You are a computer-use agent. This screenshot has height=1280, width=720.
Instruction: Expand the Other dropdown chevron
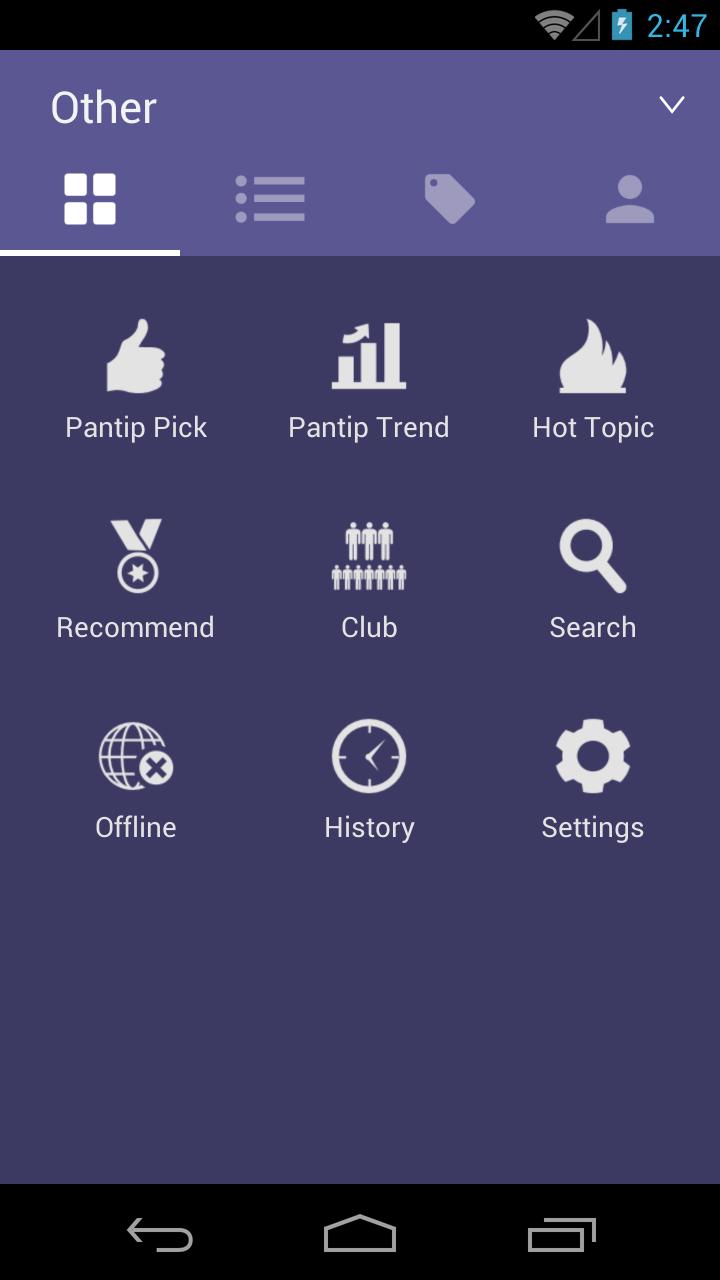[x=671, y=105]
